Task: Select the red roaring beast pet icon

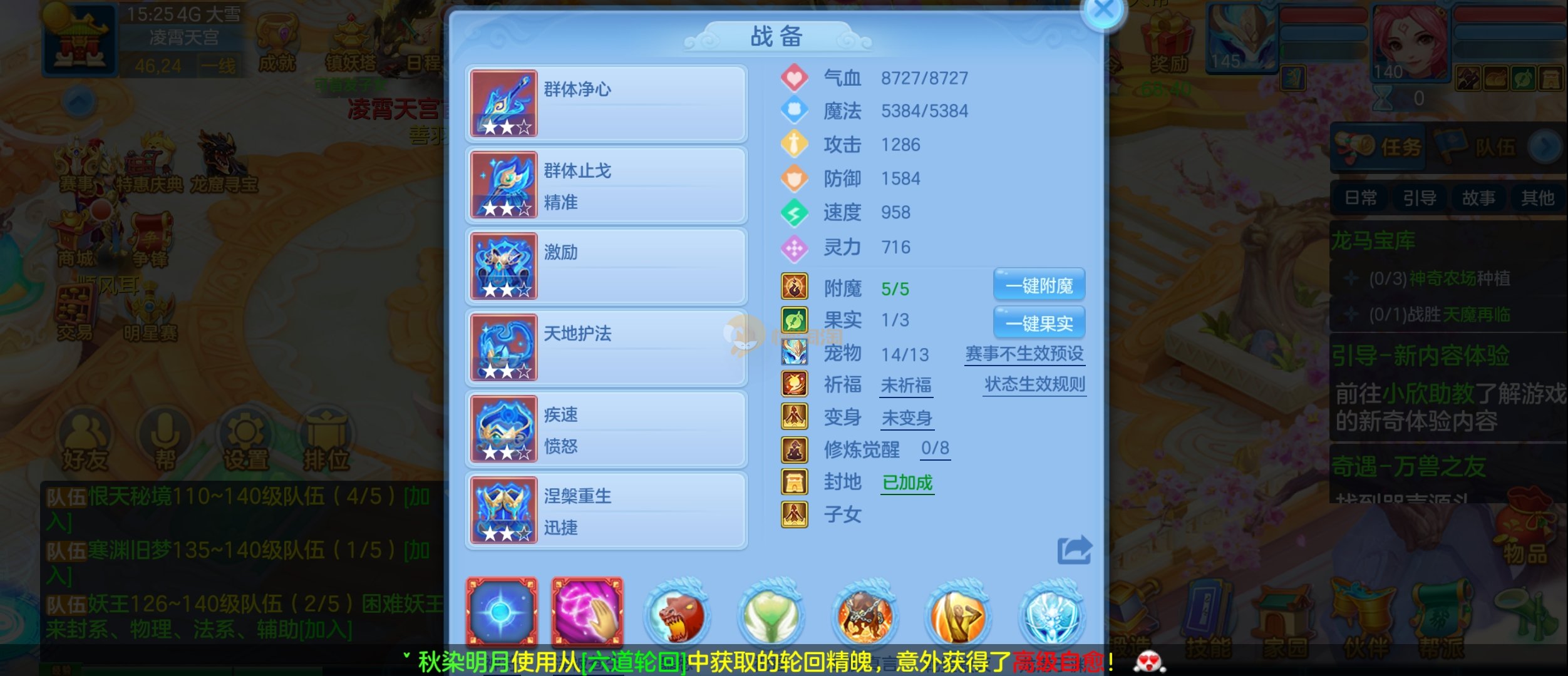Action: coord(676,615)
